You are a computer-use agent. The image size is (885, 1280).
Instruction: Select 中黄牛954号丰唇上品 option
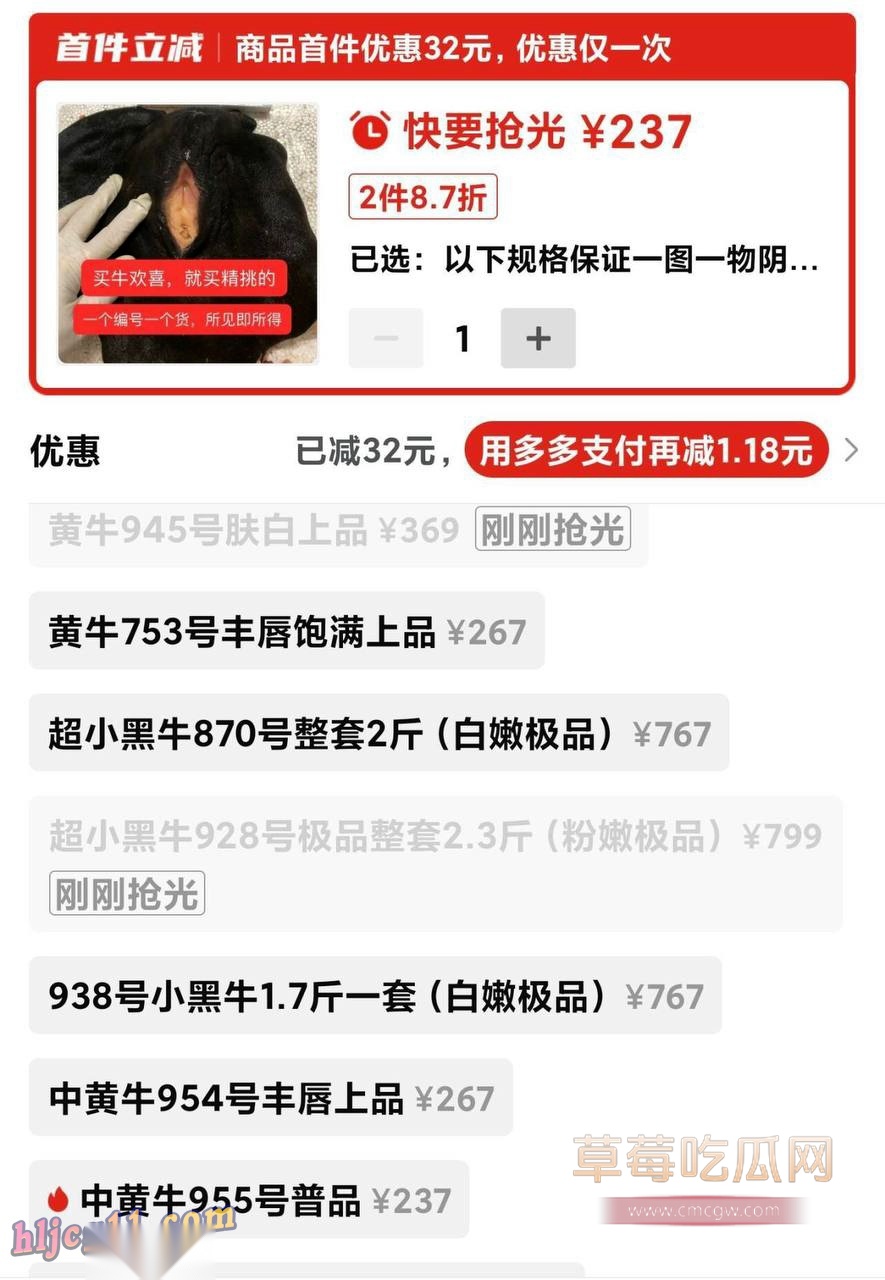pyautogui.click(x=270, y=1098)
